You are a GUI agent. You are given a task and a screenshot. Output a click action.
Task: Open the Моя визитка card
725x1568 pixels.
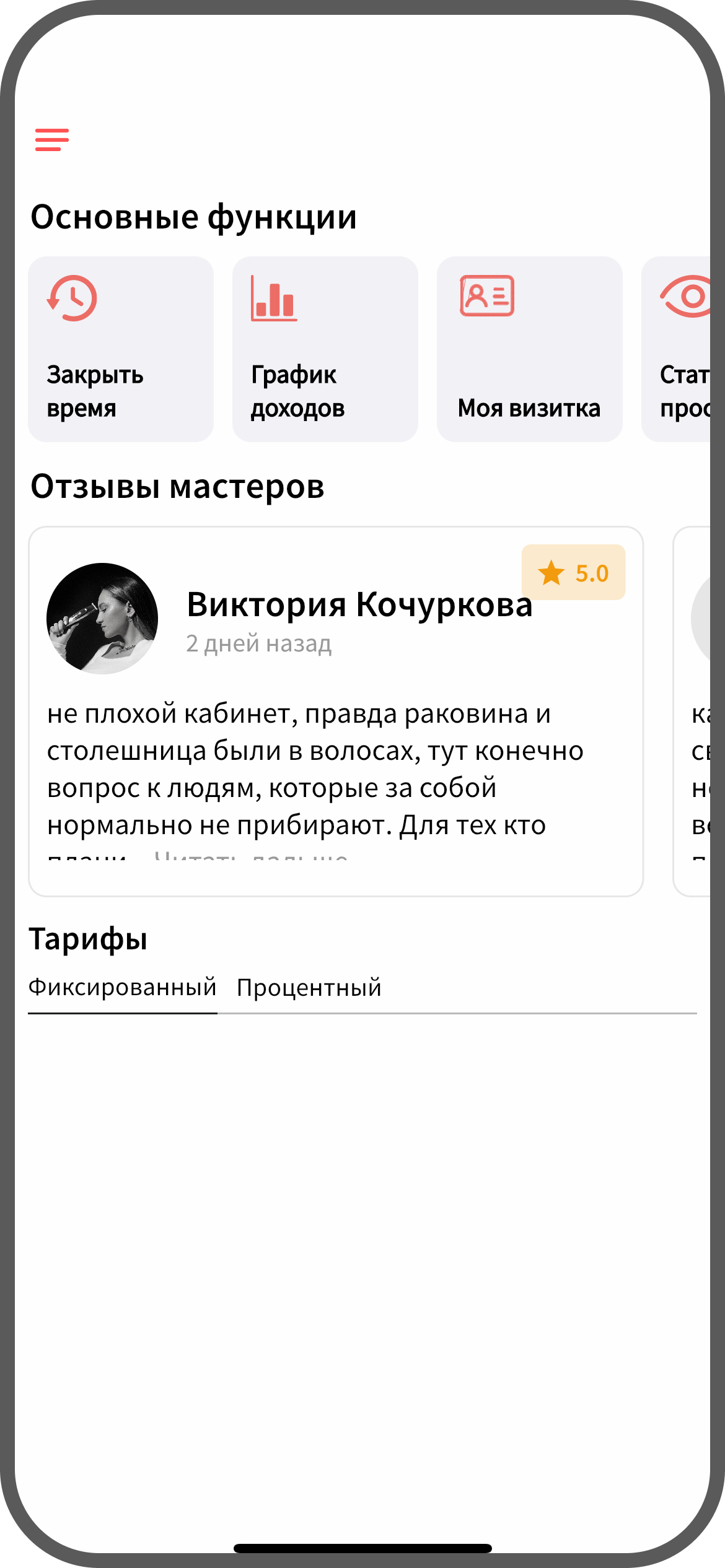click(530, 349)
